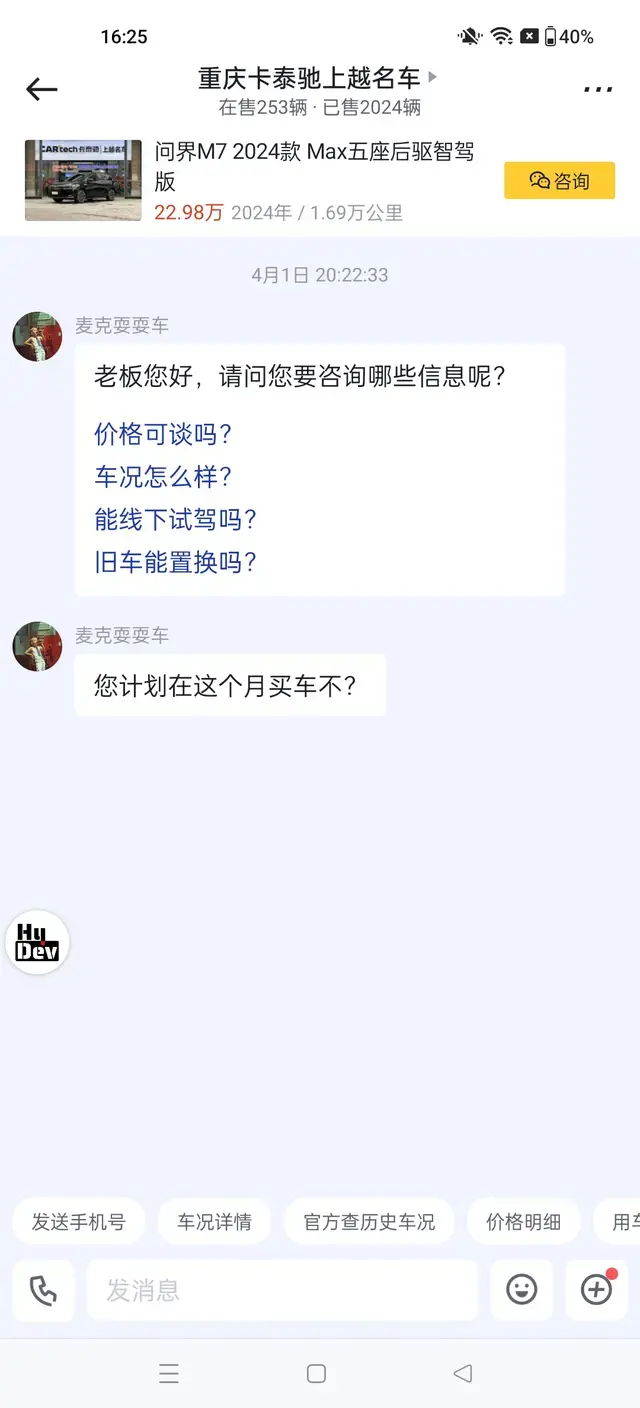Image resolution: width=640 pixels, height=1408 pixels.
Task: Tap the 车况详情 chip
Action: click(214, 1222)
